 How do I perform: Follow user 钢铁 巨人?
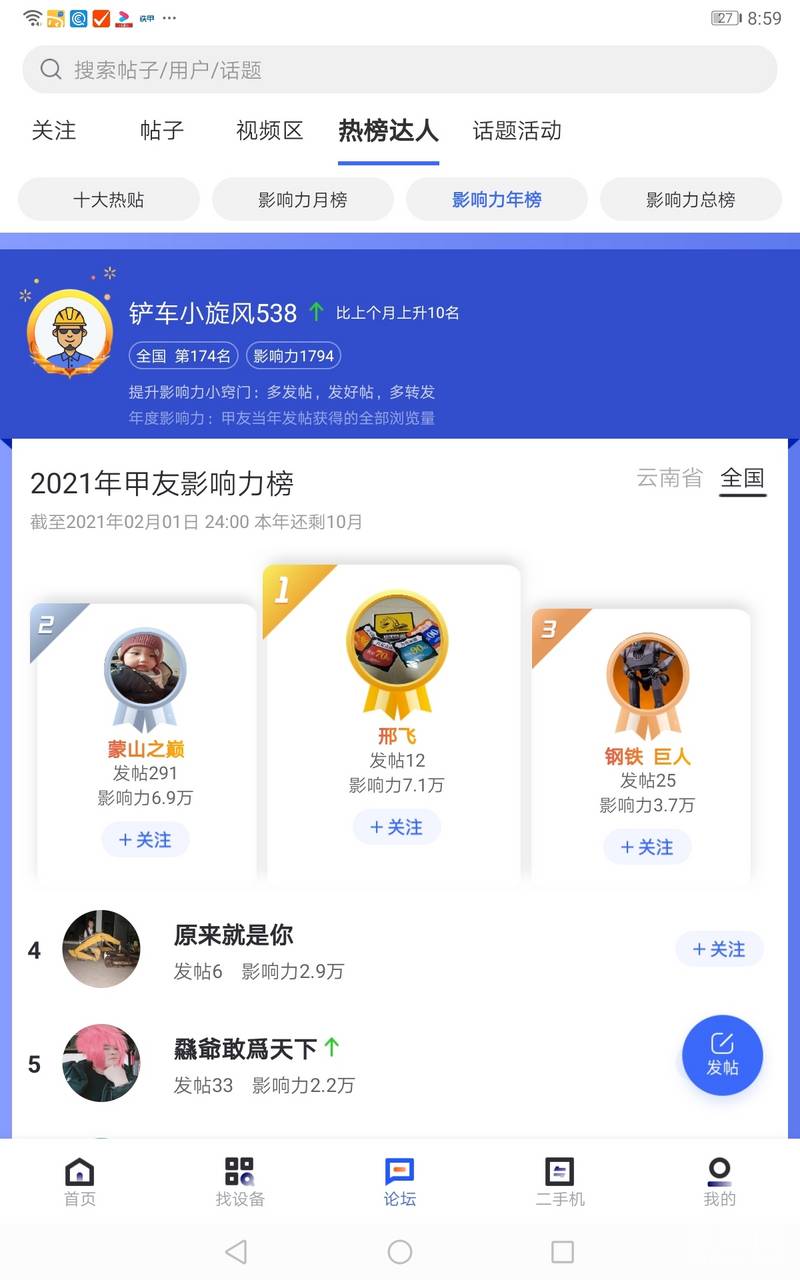point(647,847)
